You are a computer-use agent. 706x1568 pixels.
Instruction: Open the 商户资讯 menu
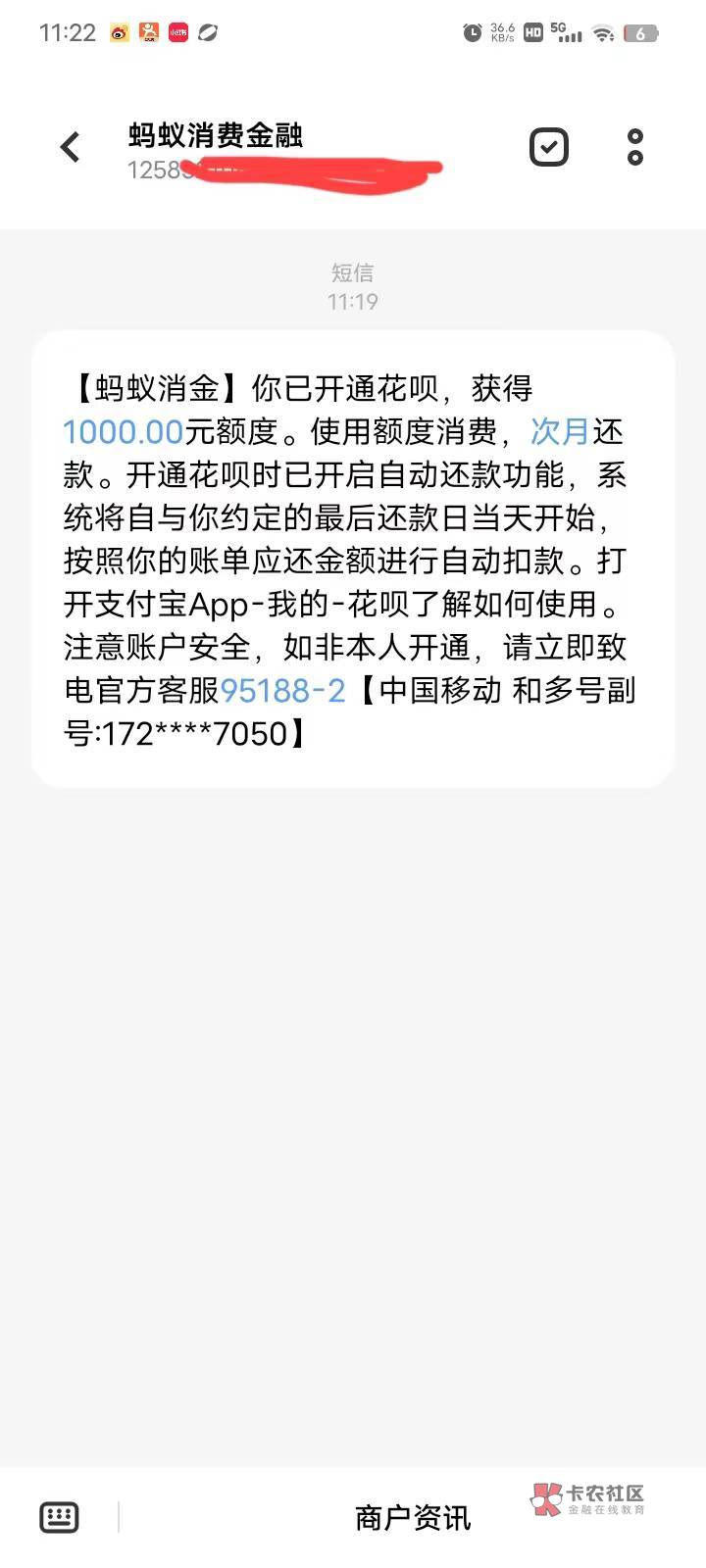coord(412,1517)
